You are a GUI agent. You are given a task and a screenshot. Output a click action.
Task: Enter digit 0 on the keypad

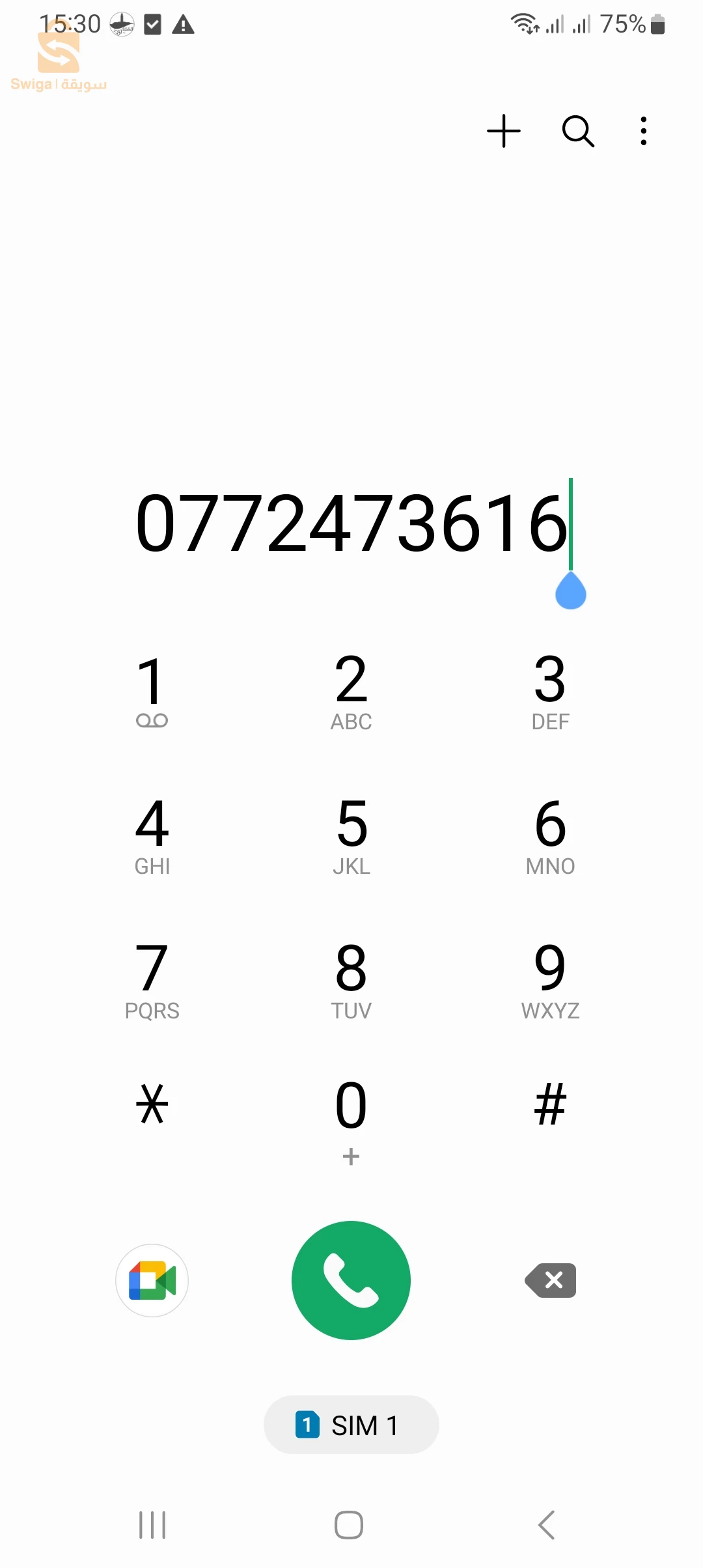(351, 1121)
